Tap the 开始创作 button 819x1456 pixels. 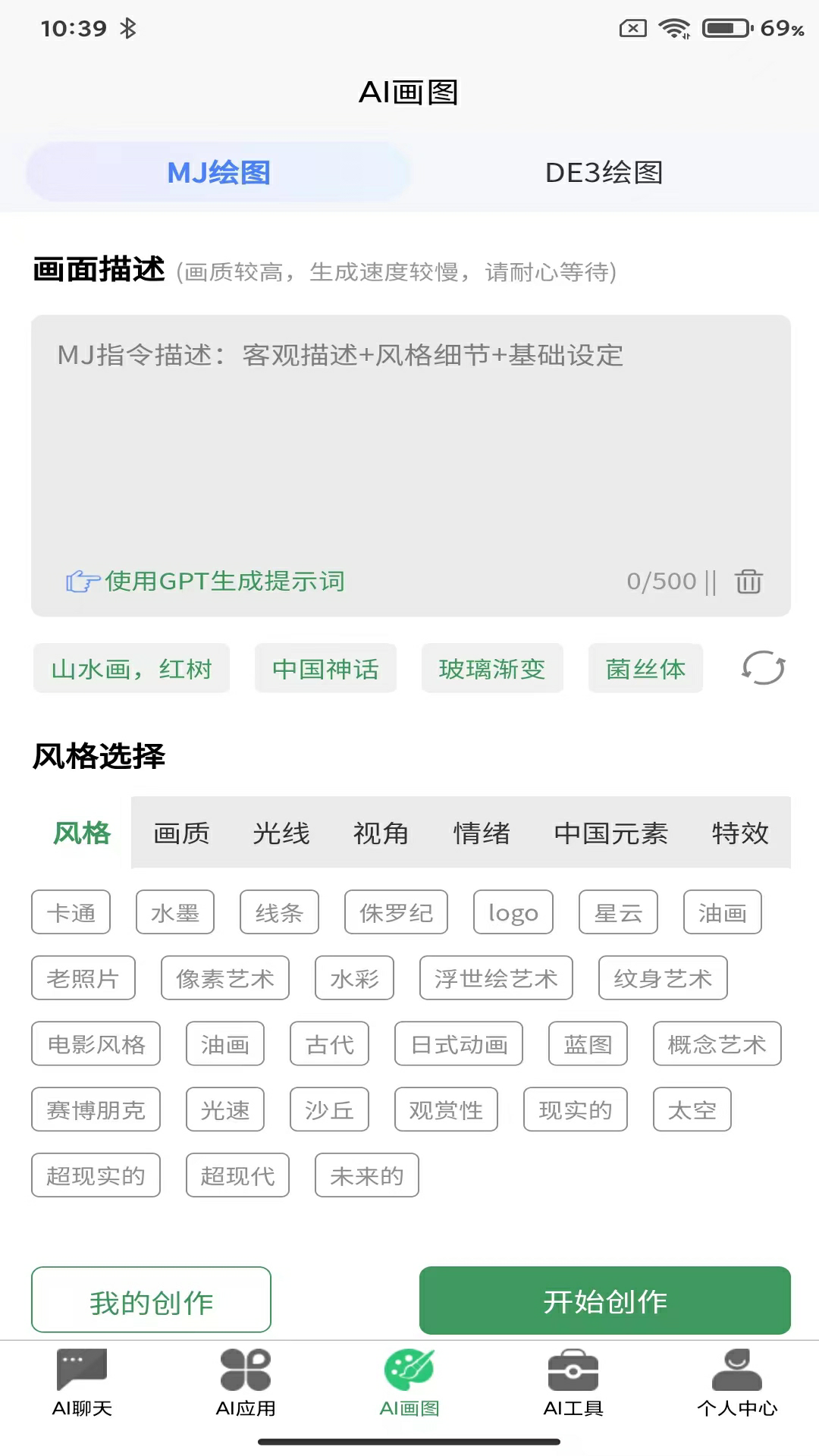(604, 1301)
